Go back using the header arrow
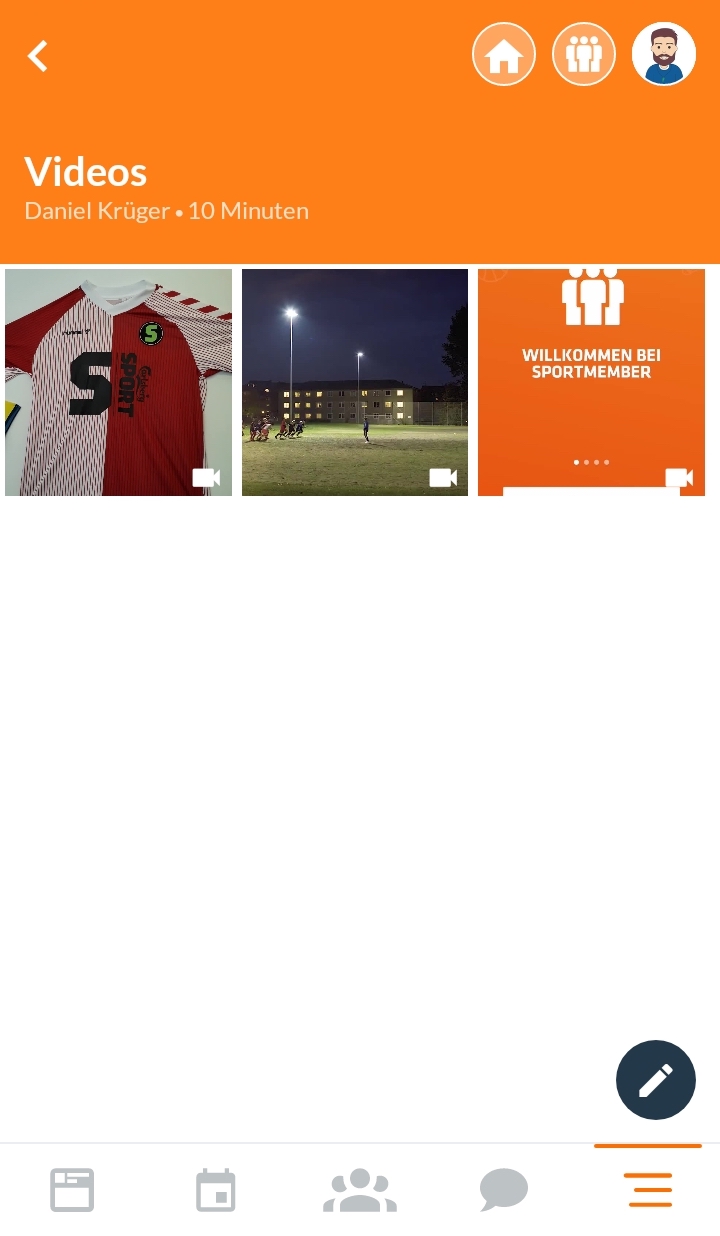The image size is (720, 1236). (x=38, y=56)
